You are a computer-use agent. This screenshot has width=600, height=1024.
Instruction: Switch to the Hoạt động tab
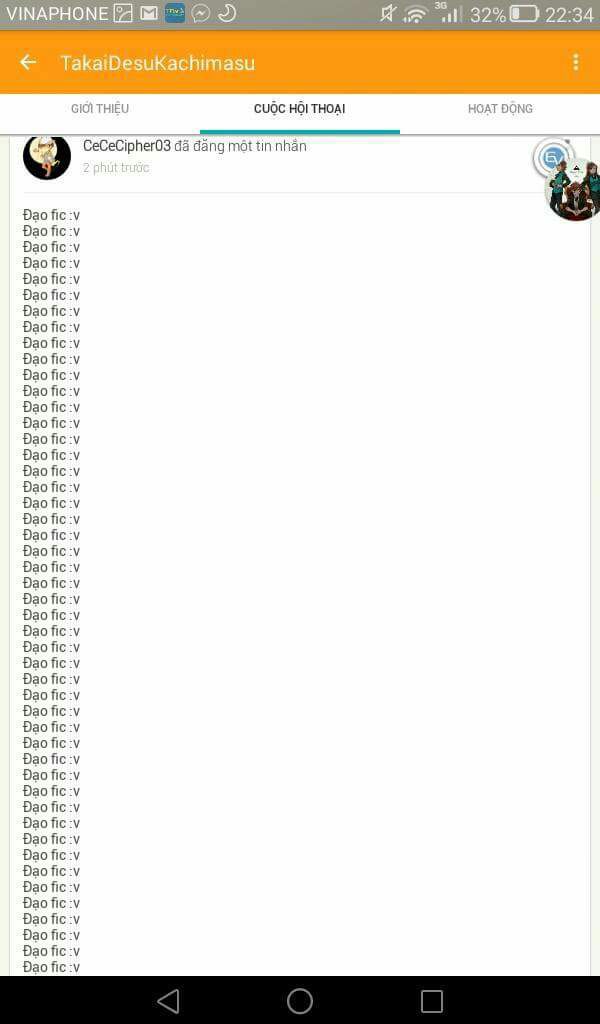500,109
